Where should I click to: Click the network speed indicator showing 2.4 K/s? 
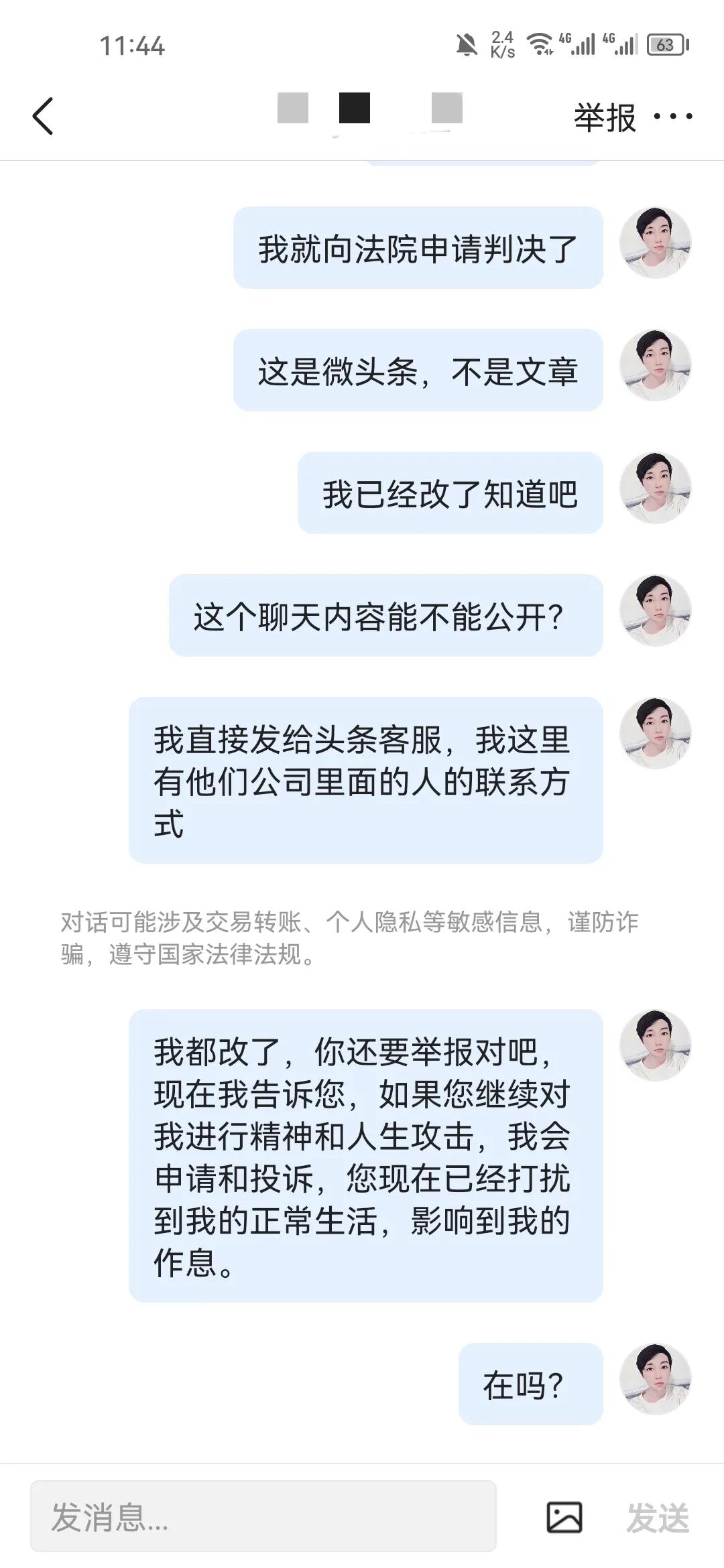503,44
